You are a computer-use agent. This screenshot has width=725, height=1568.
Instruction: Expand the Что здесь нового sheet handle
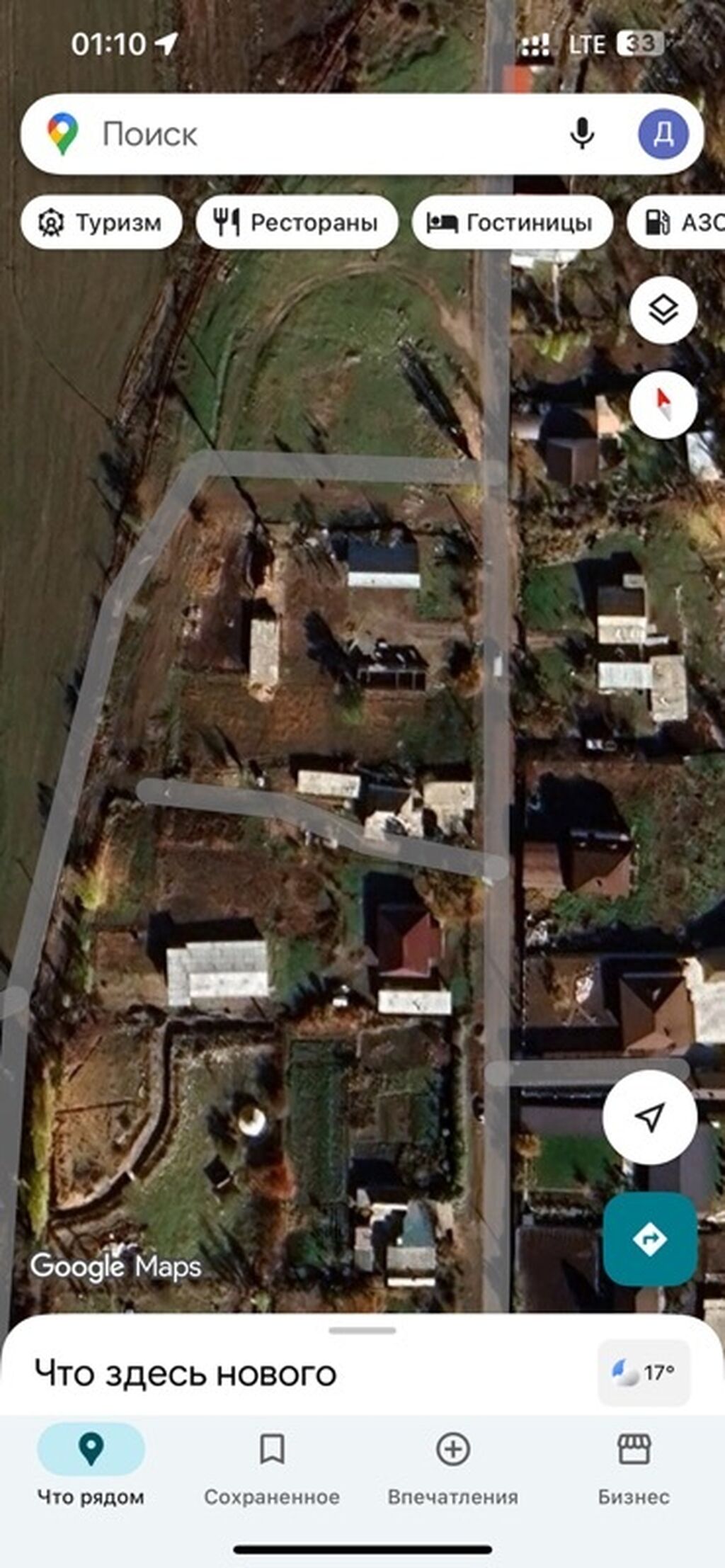362,1331
